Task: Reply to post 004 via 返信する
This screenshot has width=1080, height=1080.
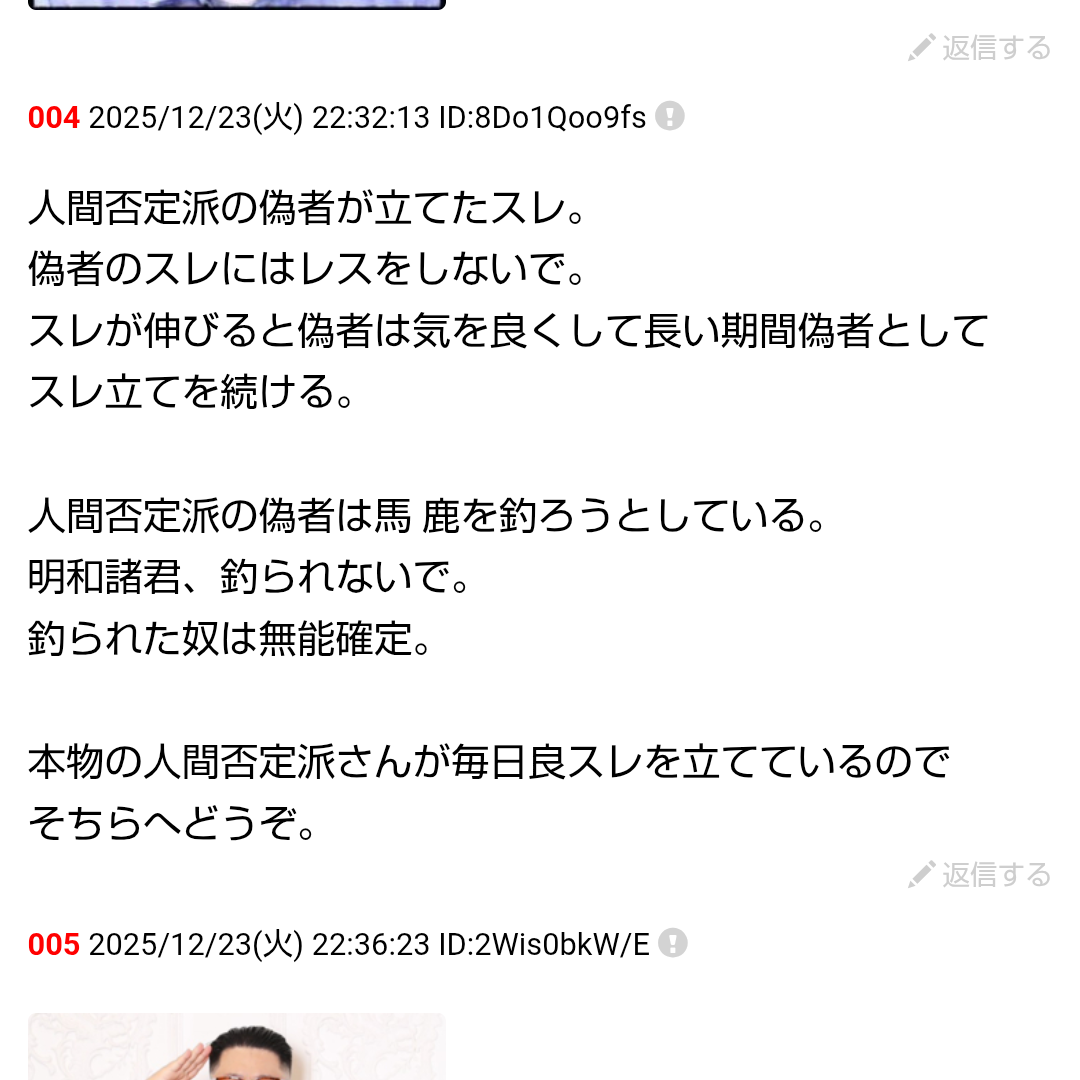Action: 980,875
